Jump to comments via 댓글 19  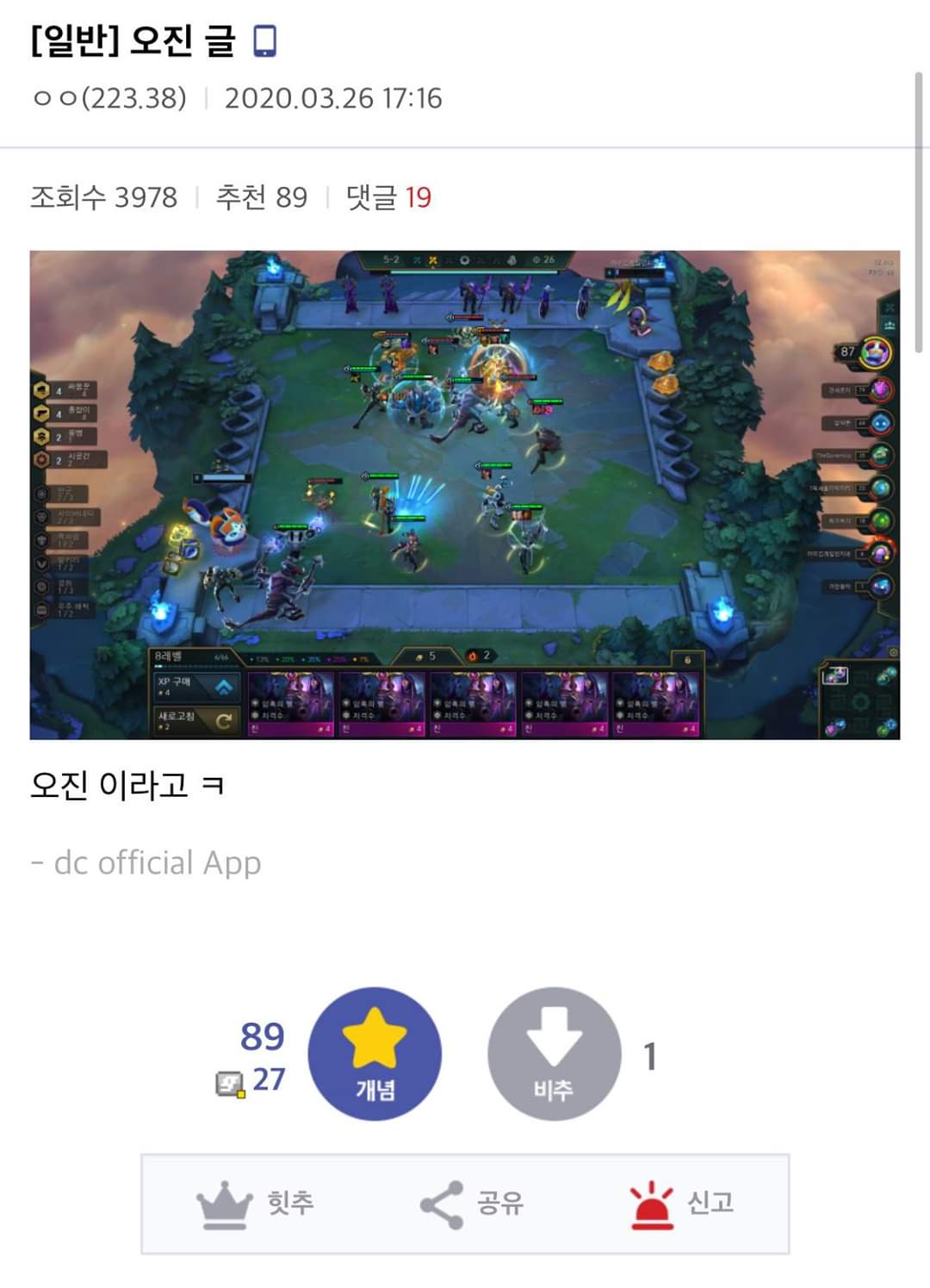pos(388,197)
